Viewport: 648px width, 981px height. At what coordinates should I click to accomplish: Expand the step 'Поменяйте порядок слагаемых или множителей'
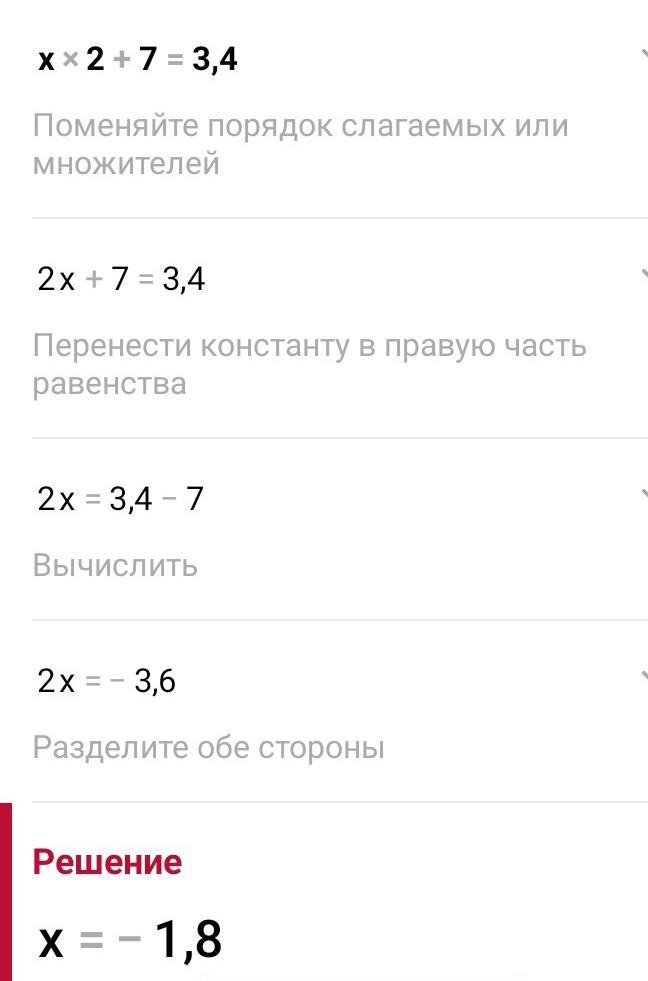click(642, 56)
